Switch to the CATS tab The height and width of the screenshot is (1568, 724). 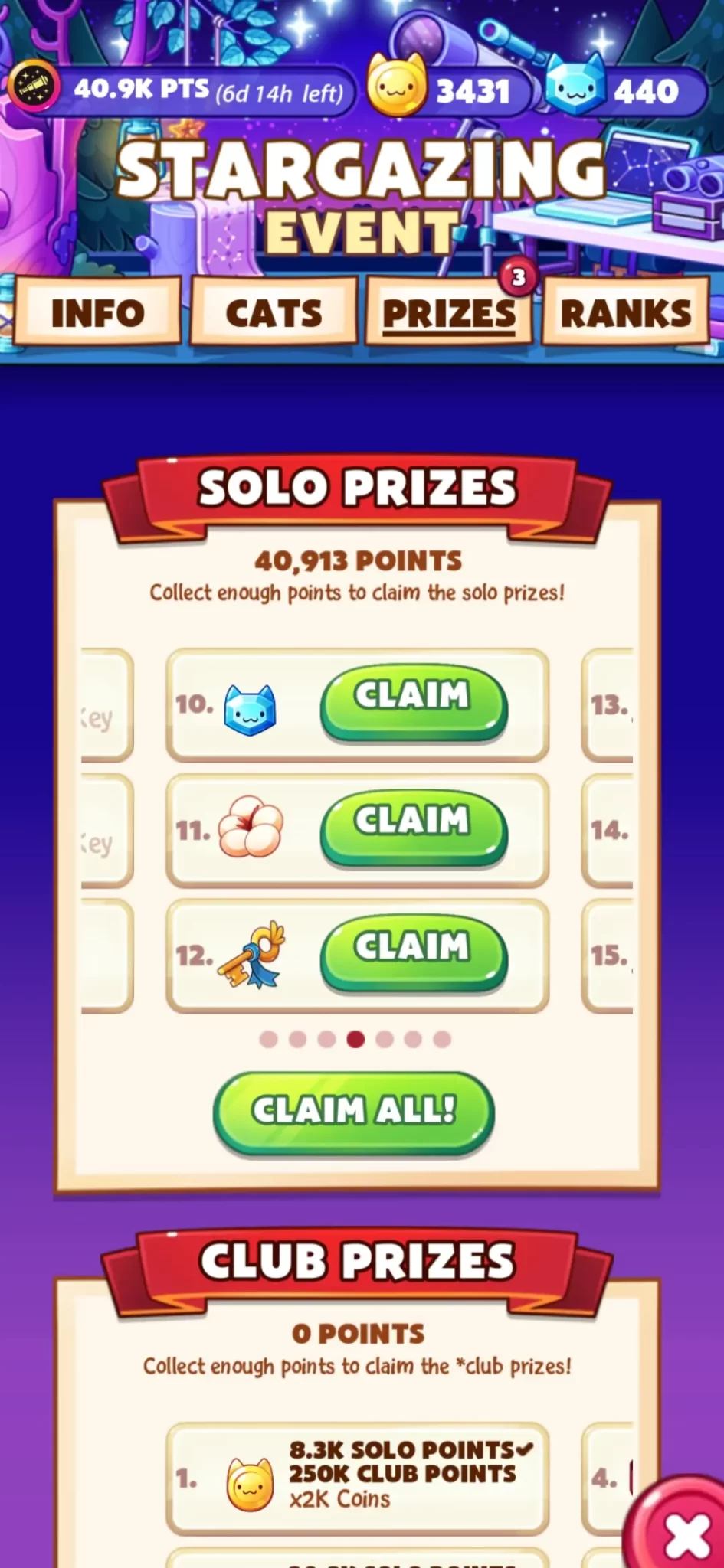point(274,312)
